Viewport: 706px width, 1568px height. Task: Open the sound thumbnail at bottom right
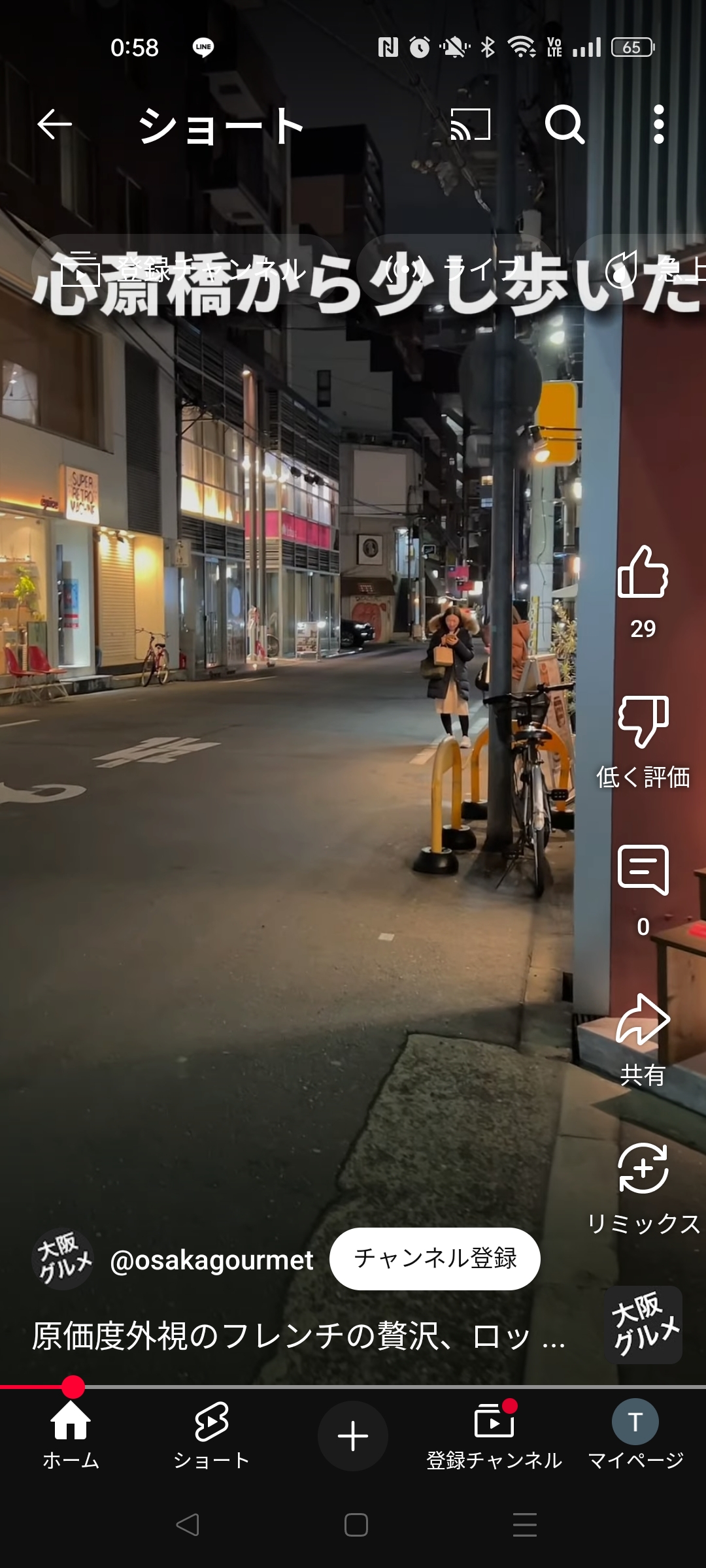click(644, 1324)
